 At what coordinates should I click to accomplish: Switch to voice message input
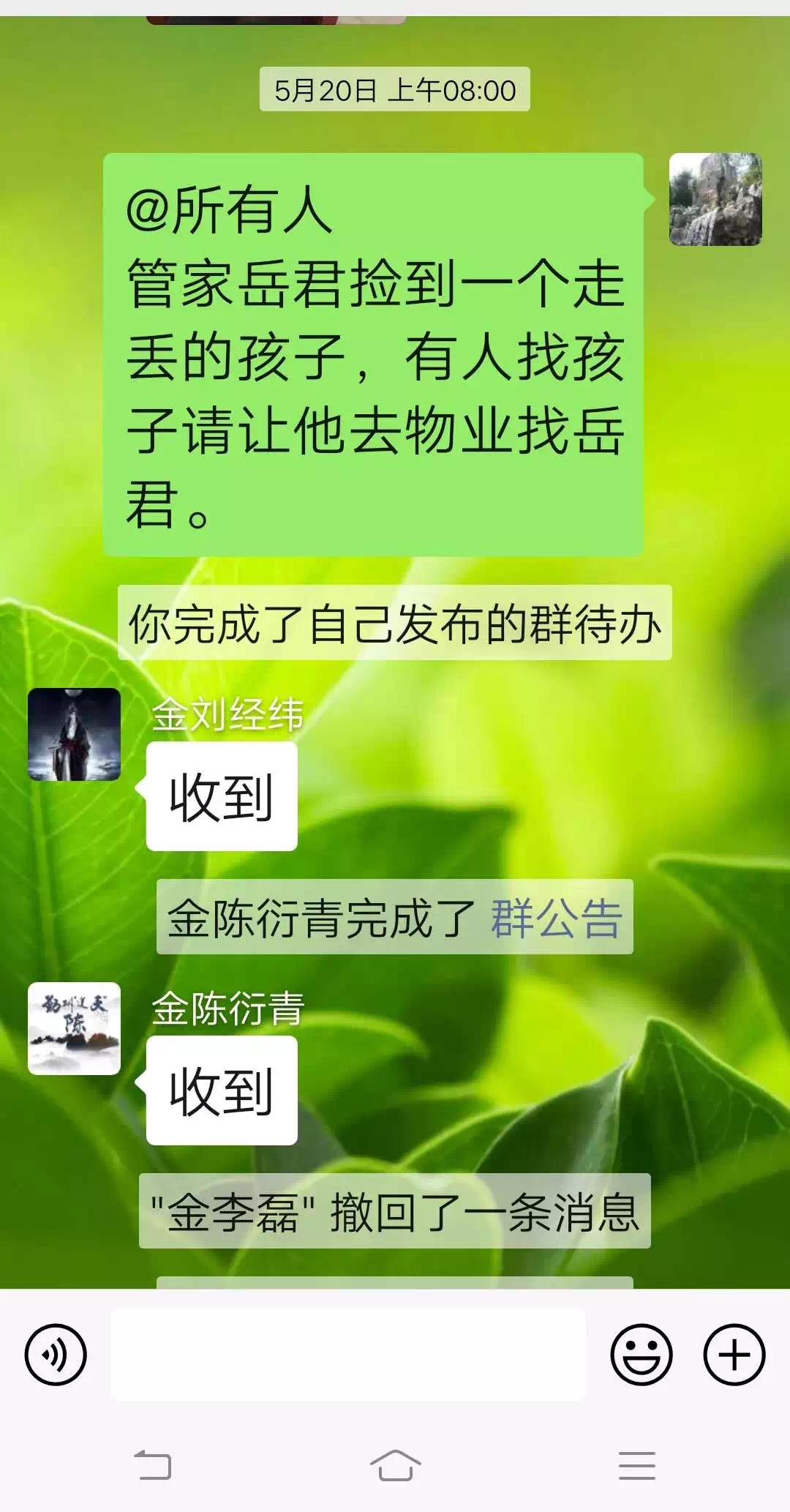(x=56, y=1354)
